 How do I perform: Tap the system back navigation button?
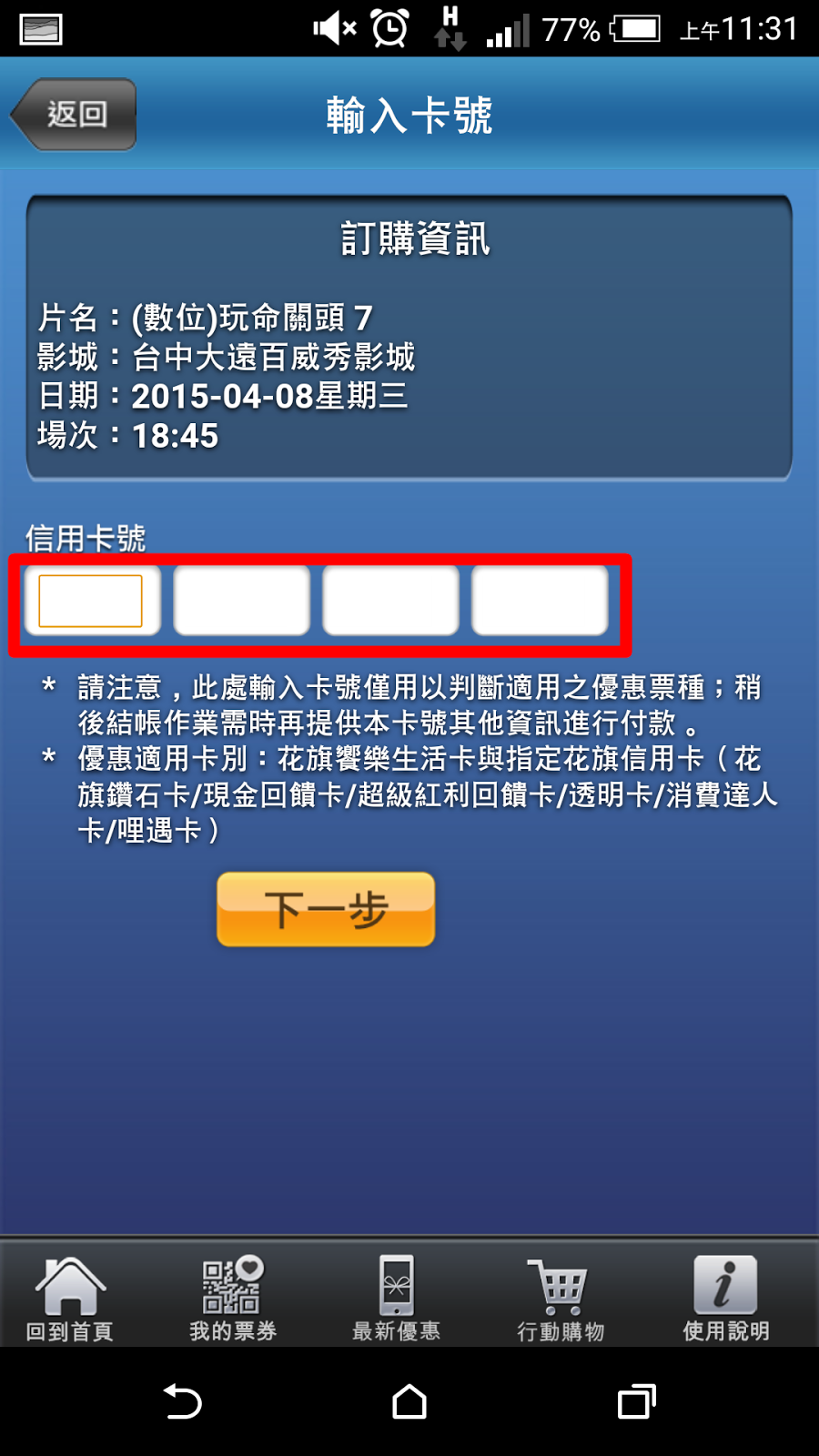pyautogui.click(x=182, y=1401)
